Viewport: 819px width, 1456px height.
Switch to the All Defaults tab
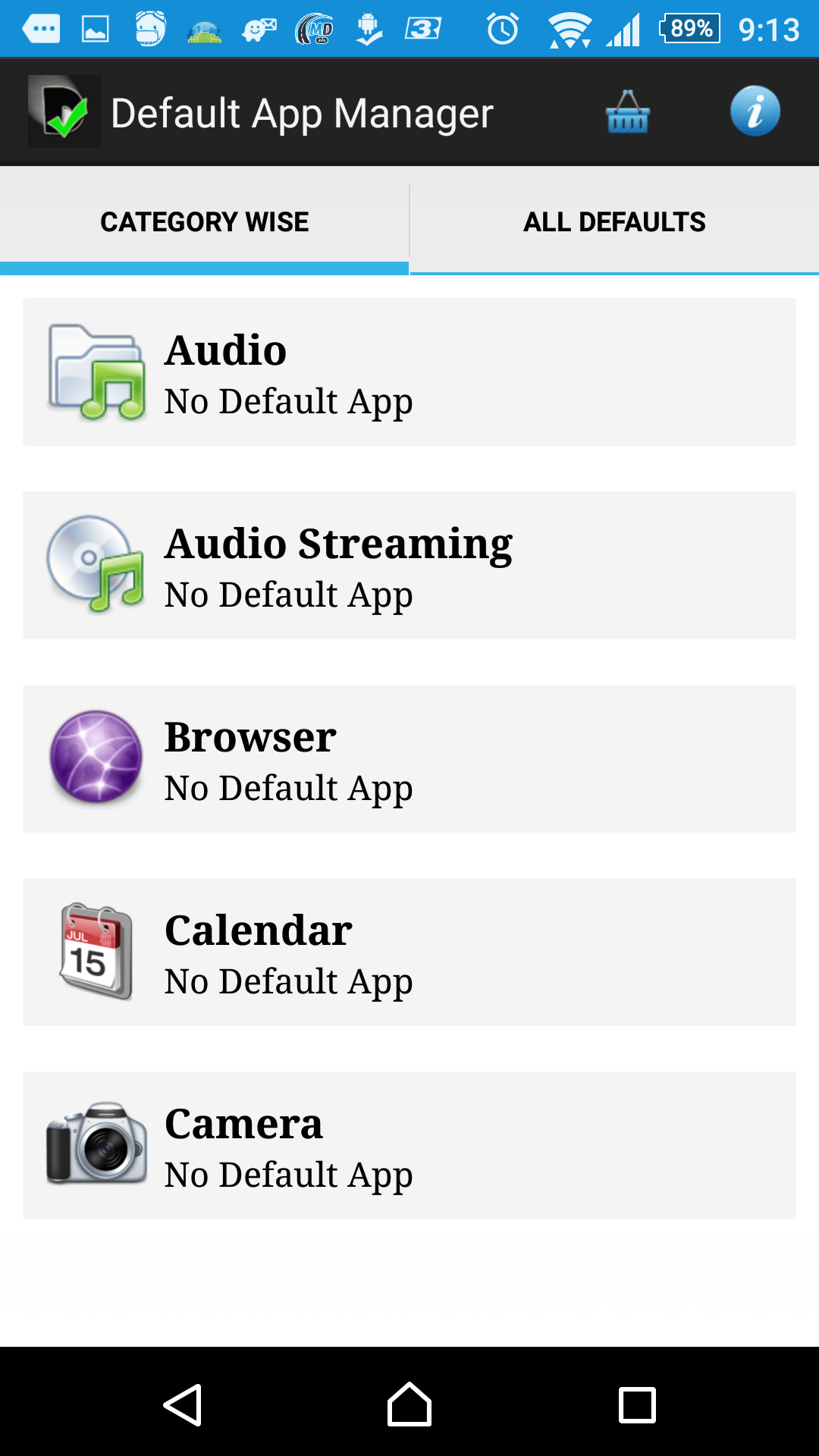coord(614,221)
